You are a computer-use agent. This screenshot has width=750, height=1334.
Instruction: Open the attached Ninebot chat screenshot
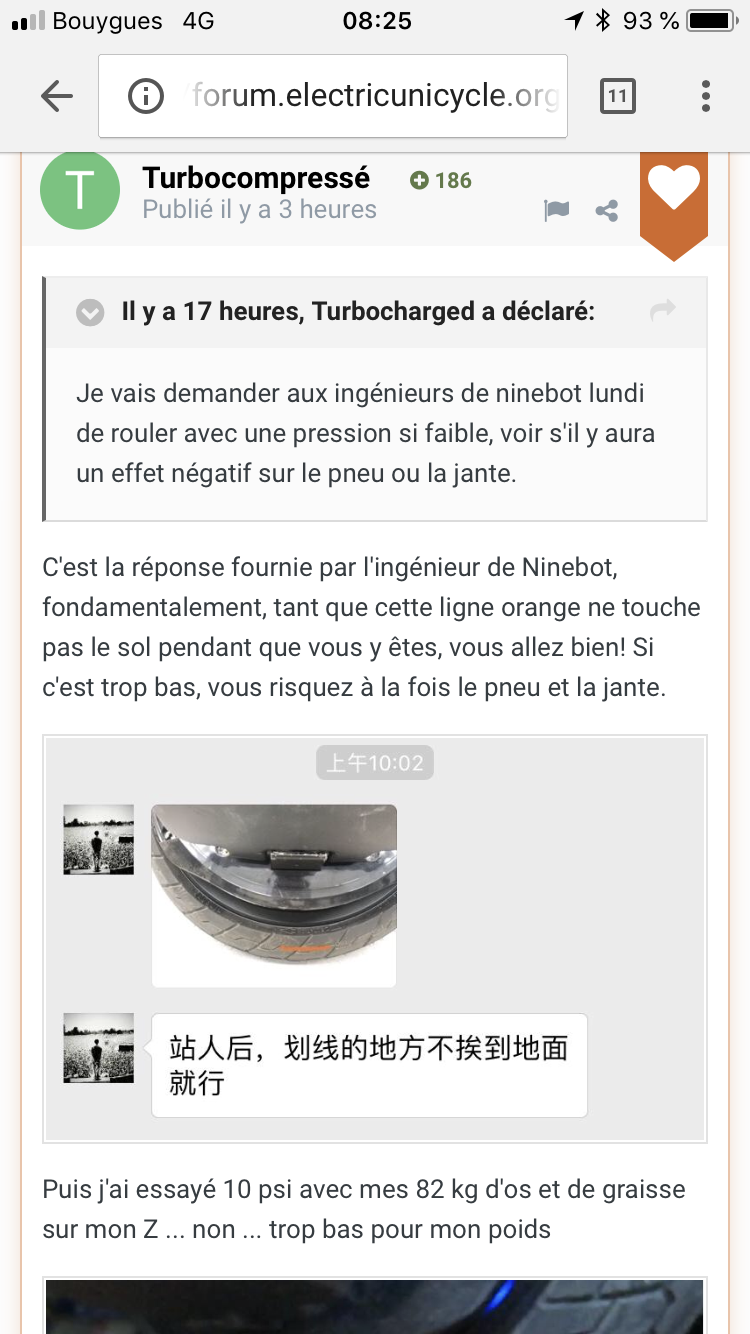click(375, 939)
